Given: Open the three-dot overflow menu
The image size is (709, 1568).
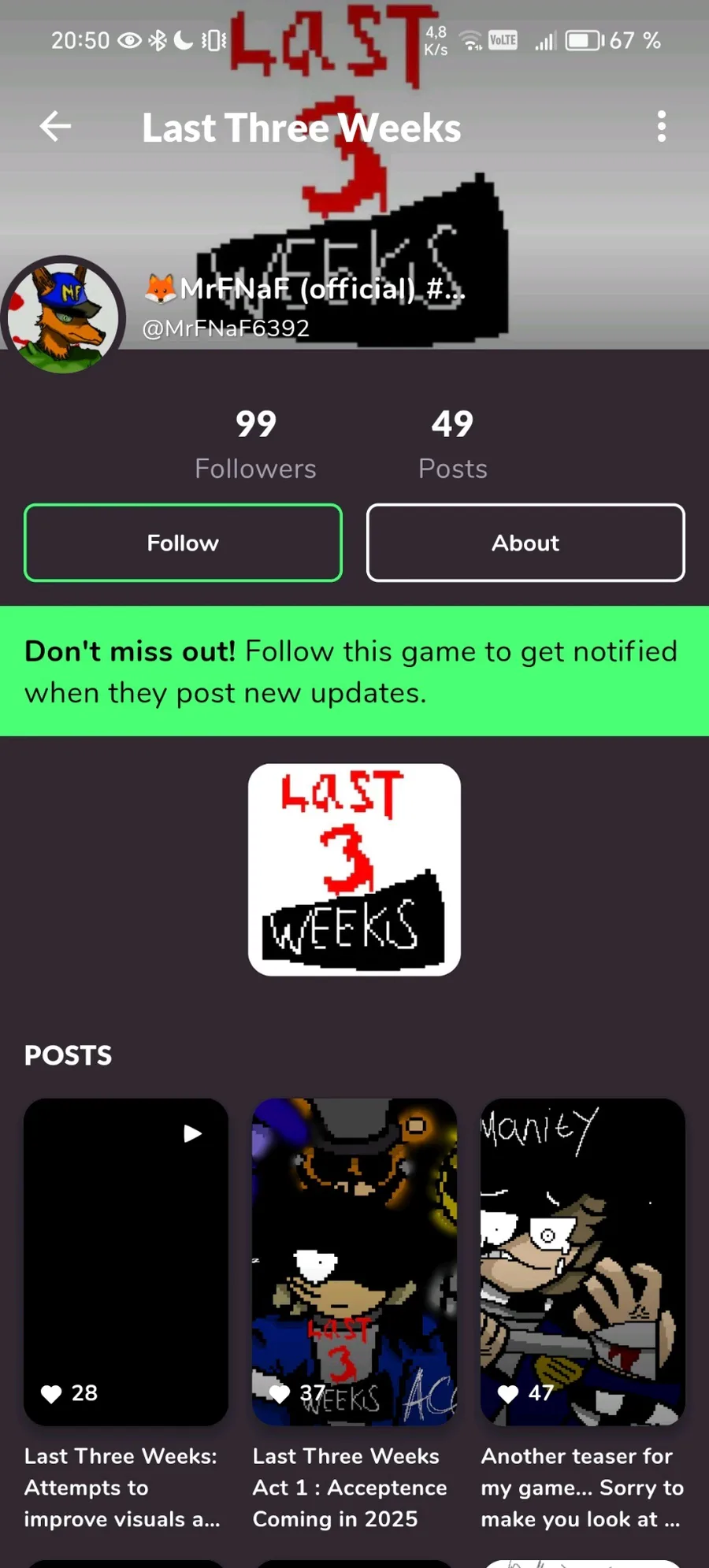Looking at the screenshot, I should click(661, 126).
